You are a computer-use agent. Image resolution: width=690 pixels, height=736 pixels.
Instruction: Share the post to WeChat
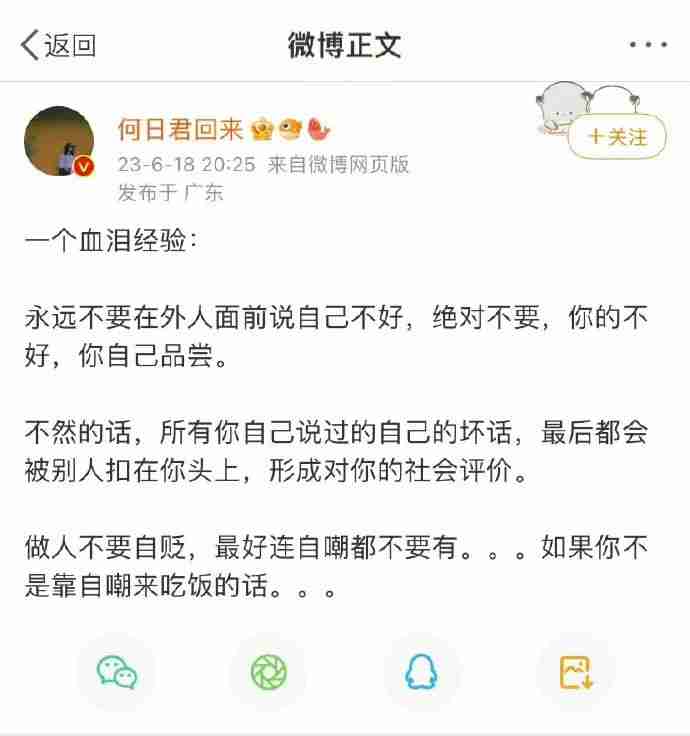[x=116, y=672]
